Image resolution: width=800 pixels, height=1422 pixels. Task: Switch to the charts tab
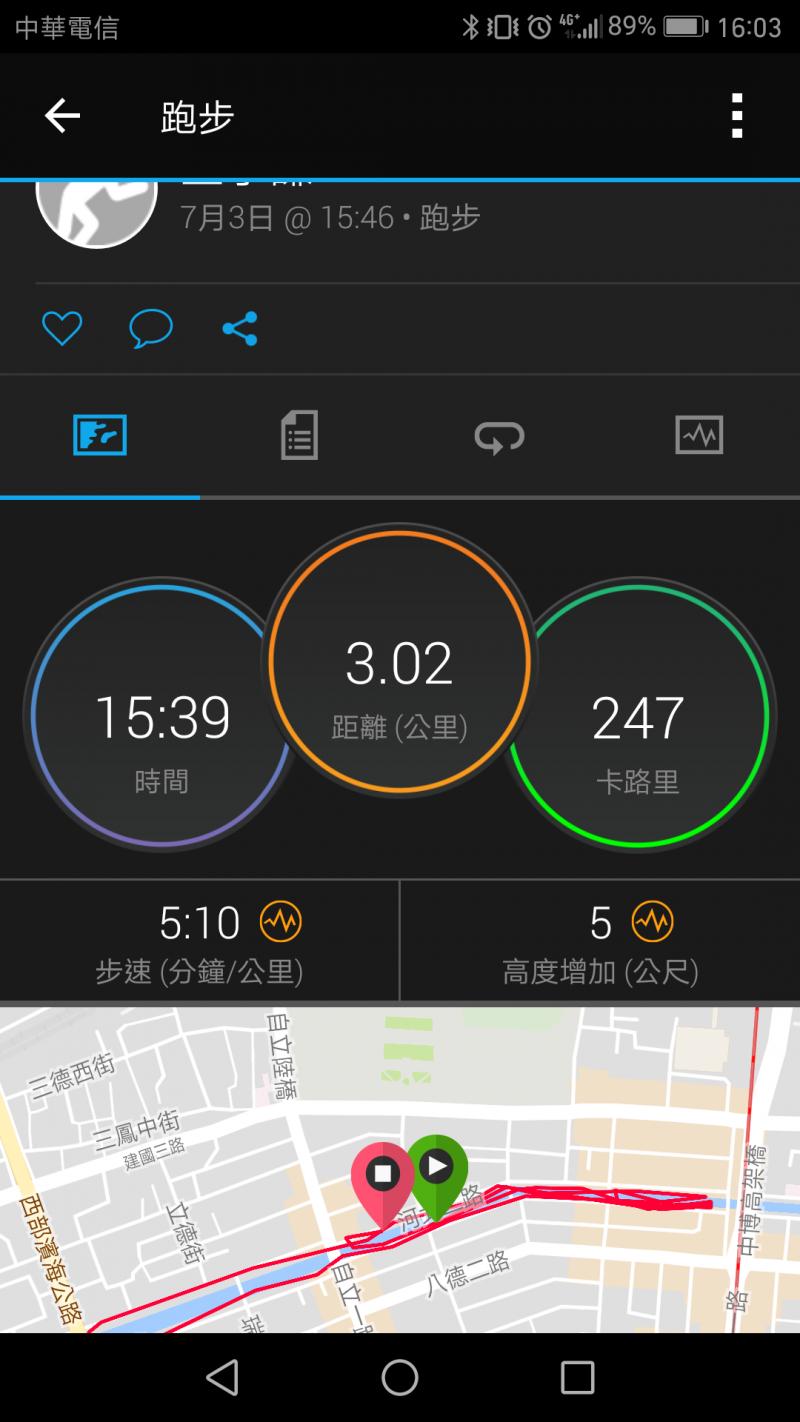tap(699, 436)
